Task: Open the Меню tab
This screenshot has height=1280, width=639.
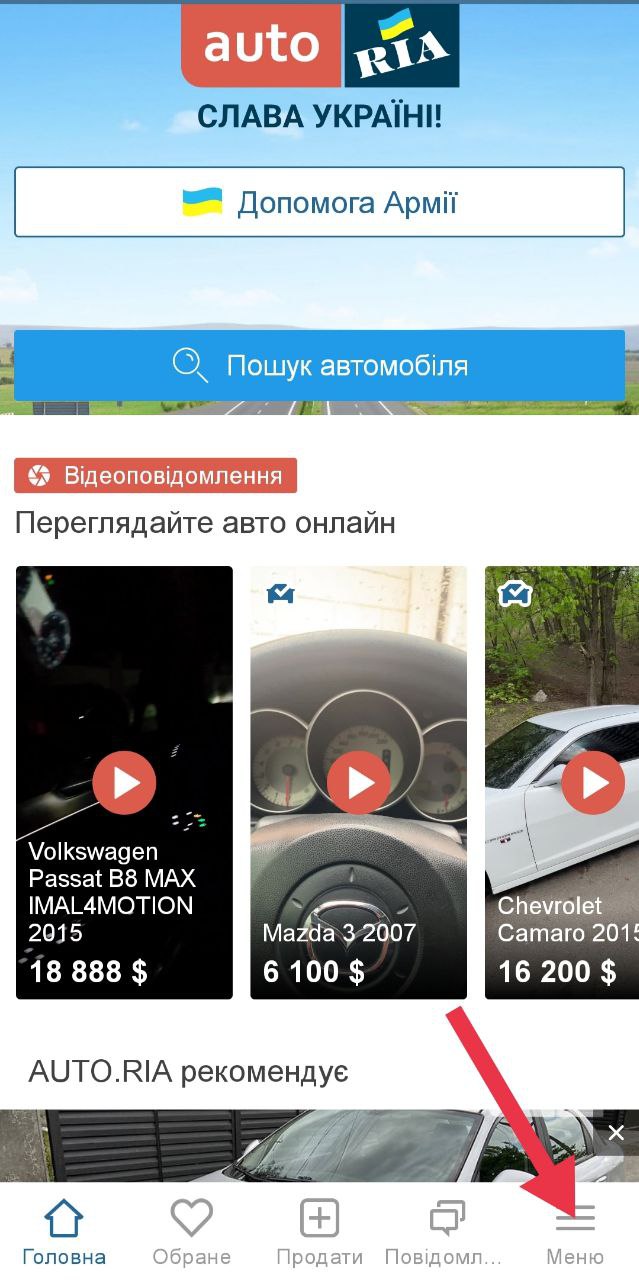Action: pyautogui.click(x=575, y=1232)
